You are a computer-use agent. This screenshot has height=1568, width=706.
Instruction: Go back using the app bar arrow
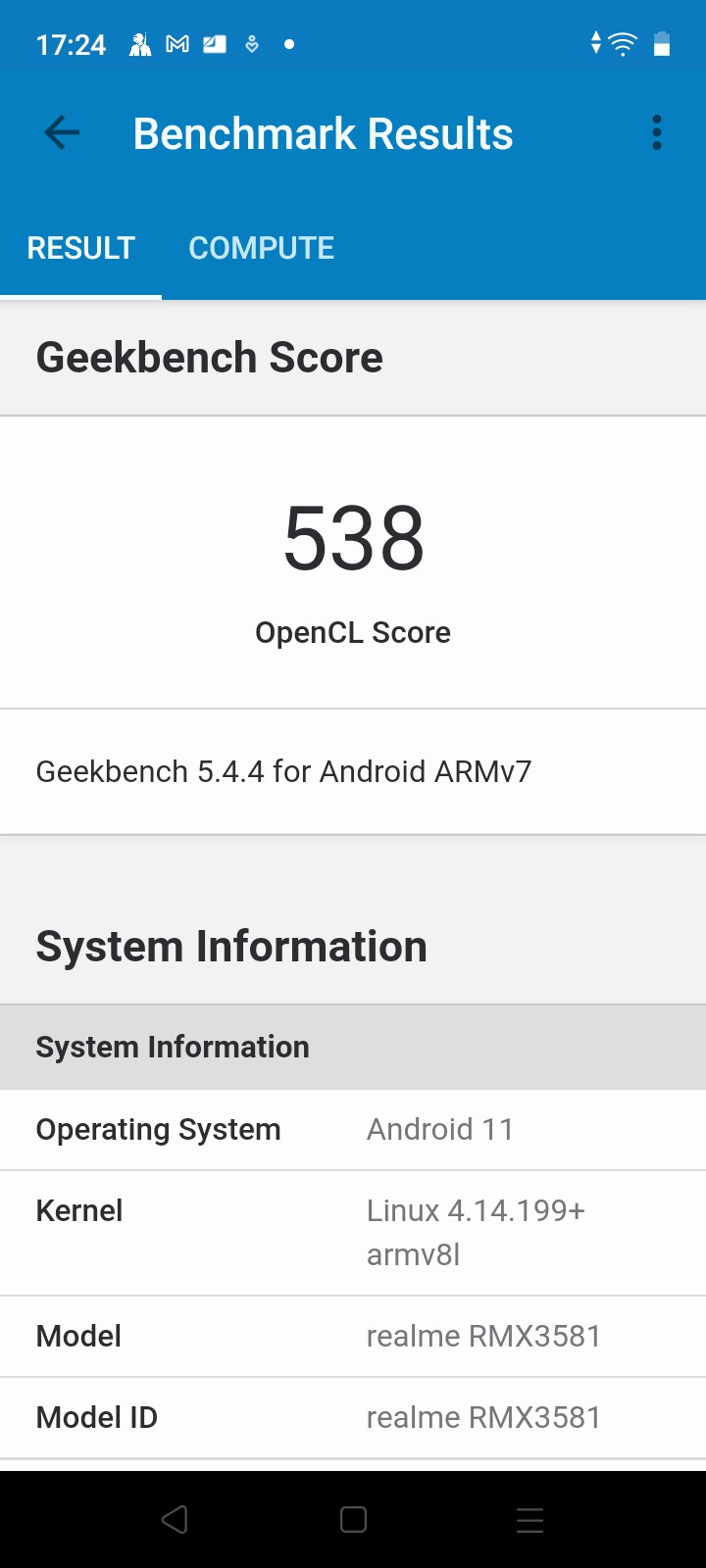(62, 133)
